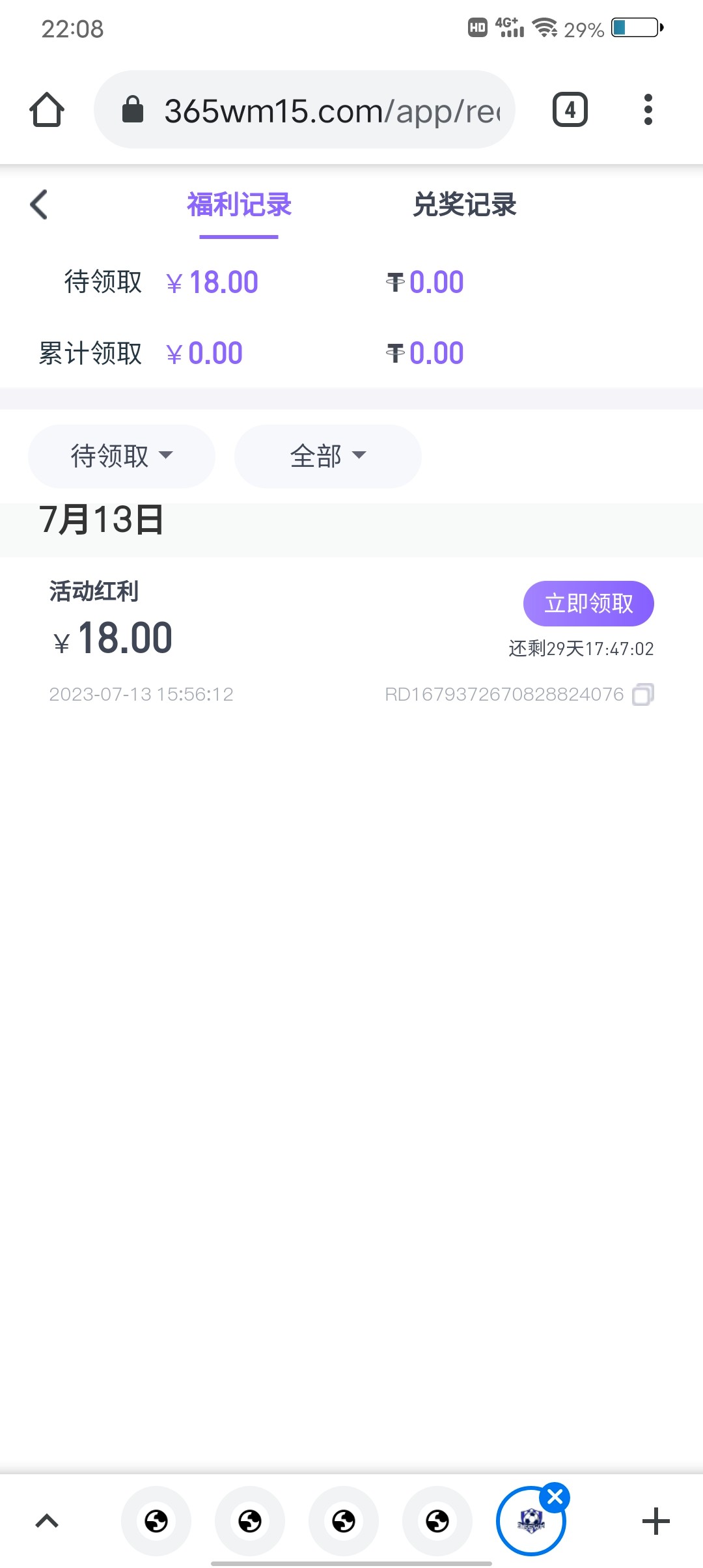Tap the browser home icon
Image resolution: width=703 pixels, height=1568 pixels.
(x=47, y=109)
